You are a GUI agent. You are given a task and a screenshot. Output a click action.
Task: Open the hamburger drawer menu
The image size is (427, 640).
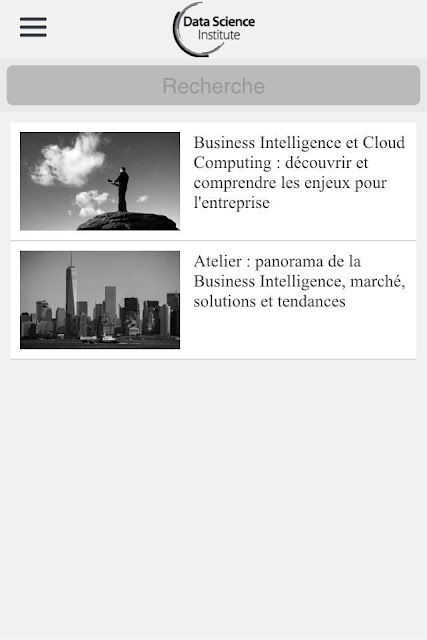pos(33,27)
